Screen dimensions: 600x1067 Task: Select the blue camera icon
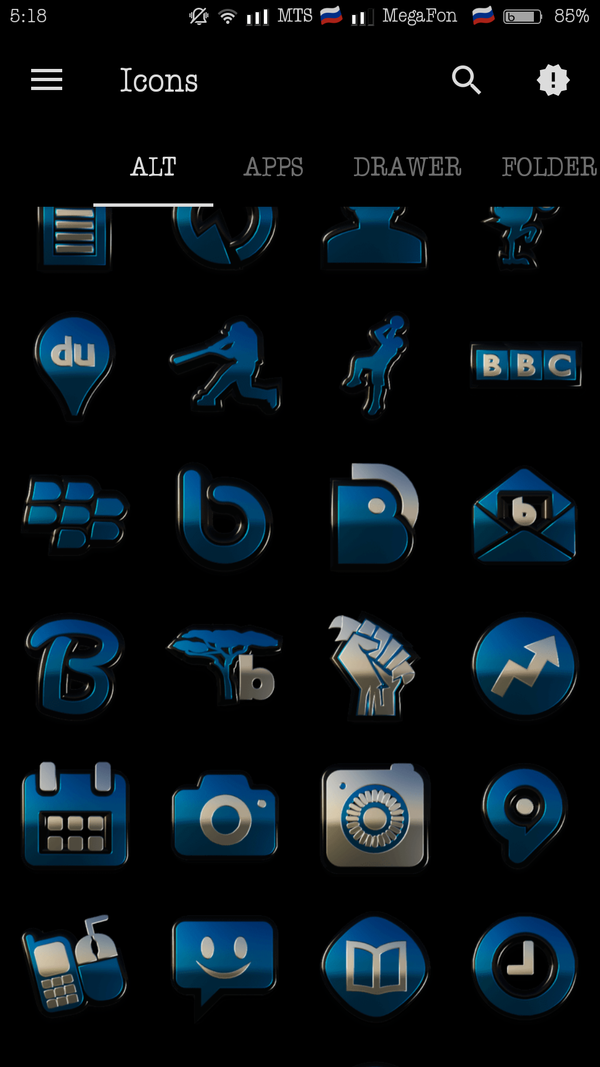pos(225,816)
